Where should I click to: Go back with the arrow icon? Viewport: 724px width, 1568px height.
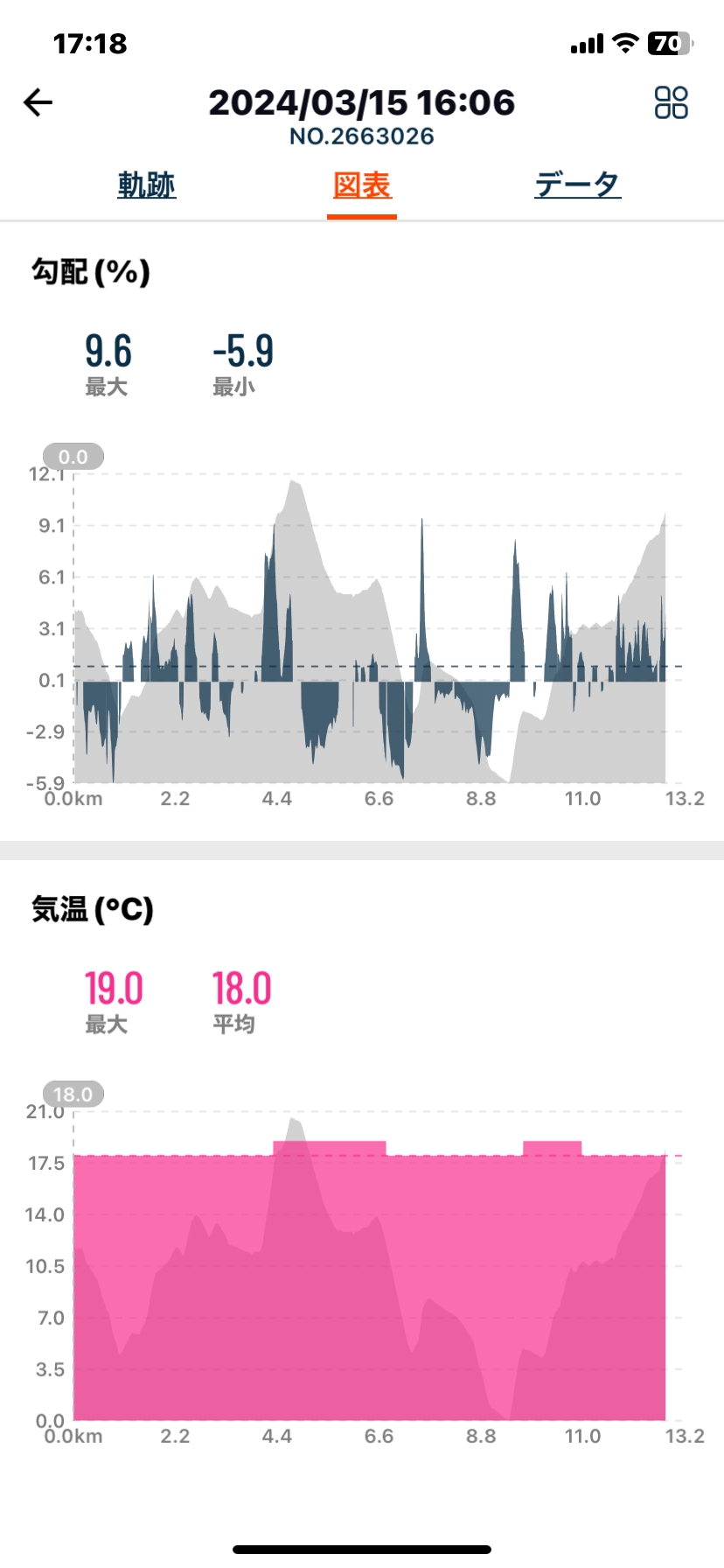point(38,102)
